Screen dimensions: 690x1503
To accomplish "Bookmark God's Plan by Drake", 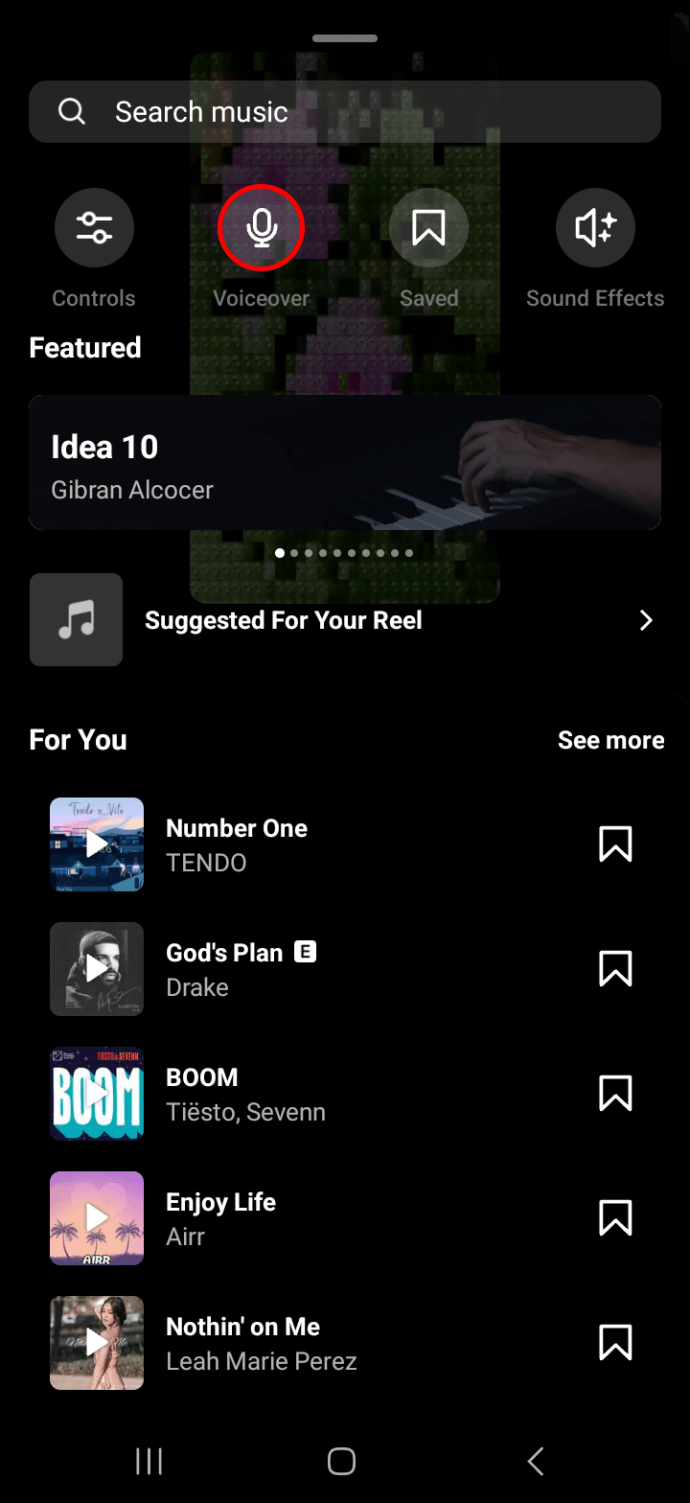I will pyautogui.click(x=615, y=969).
